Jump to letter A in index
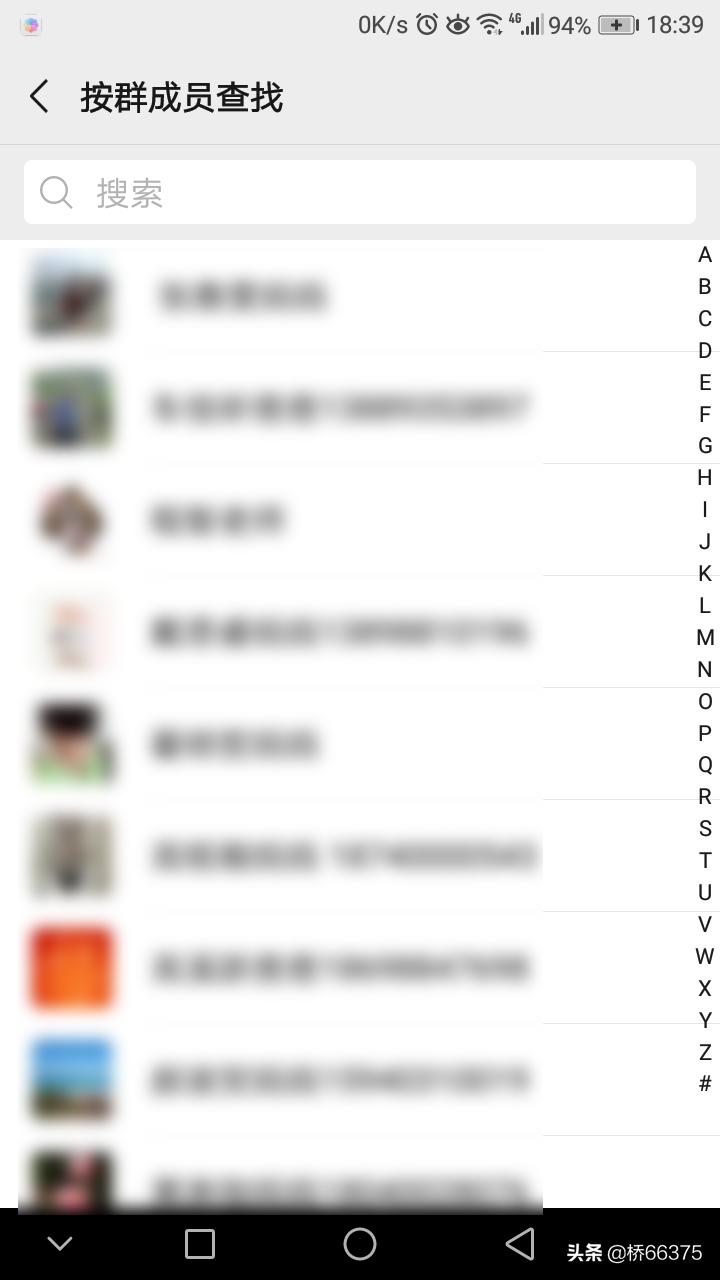The height and width of the screenshot is (1280, 720). (x=705, y=255)
